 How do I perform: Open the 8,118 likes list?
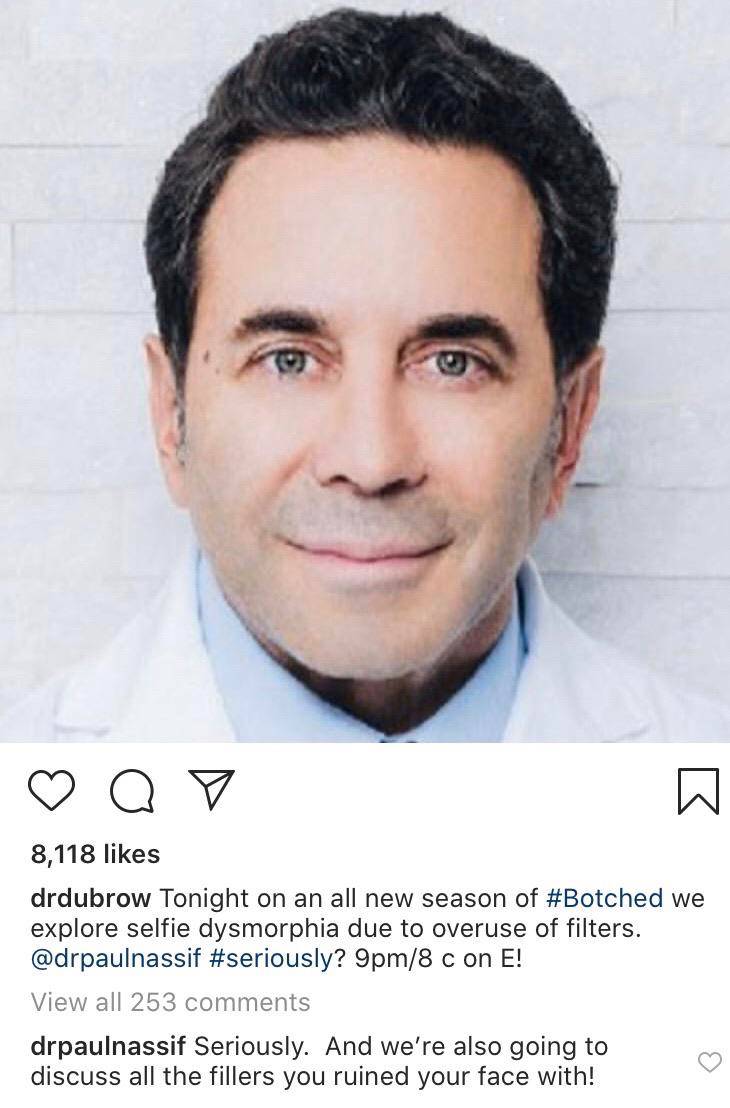pyautogui.click(x=95, y=854)
